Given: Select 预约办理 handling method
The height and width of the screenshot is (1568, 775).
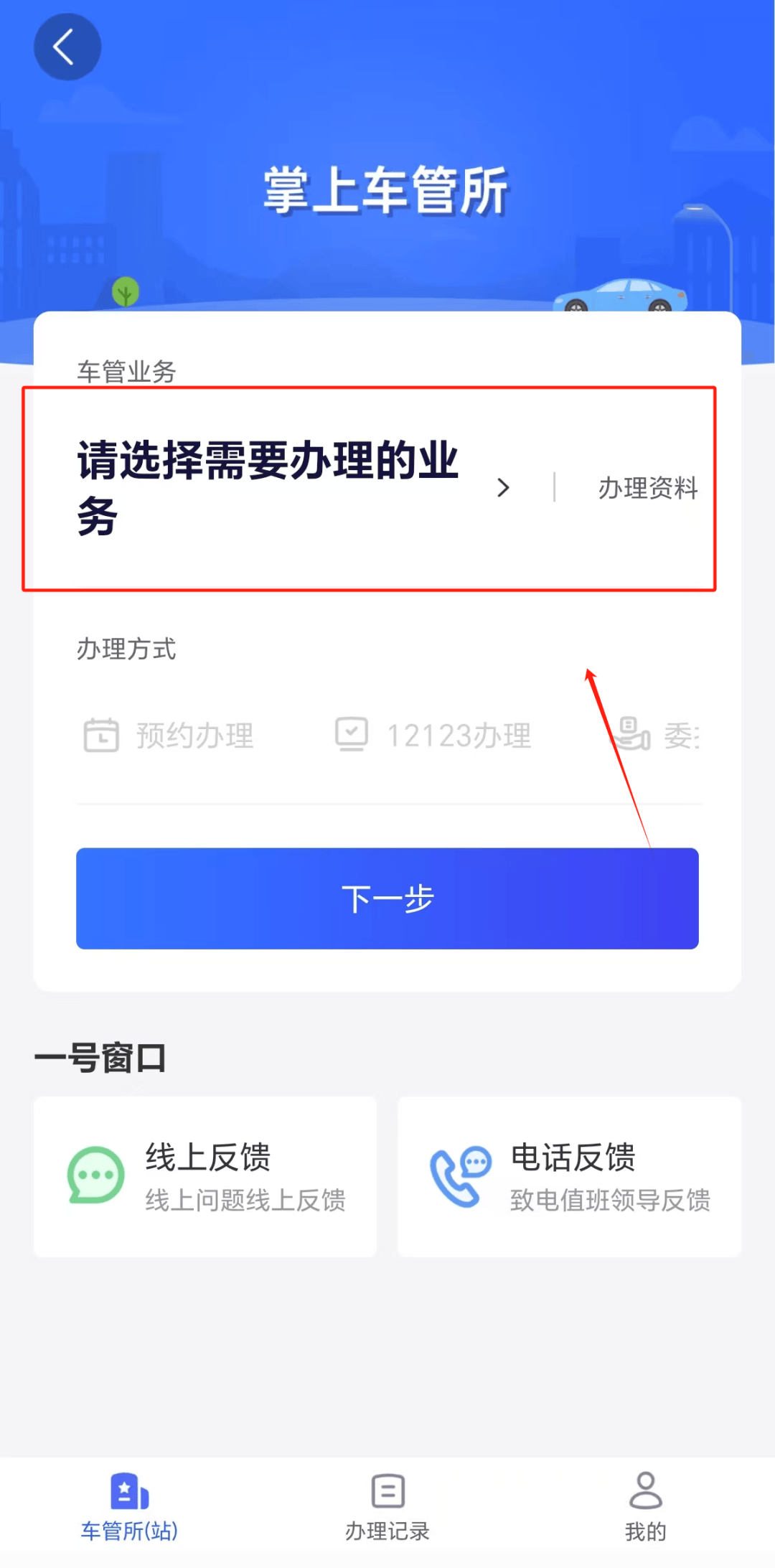Looking at the screenshot, I should coord(169,736).
